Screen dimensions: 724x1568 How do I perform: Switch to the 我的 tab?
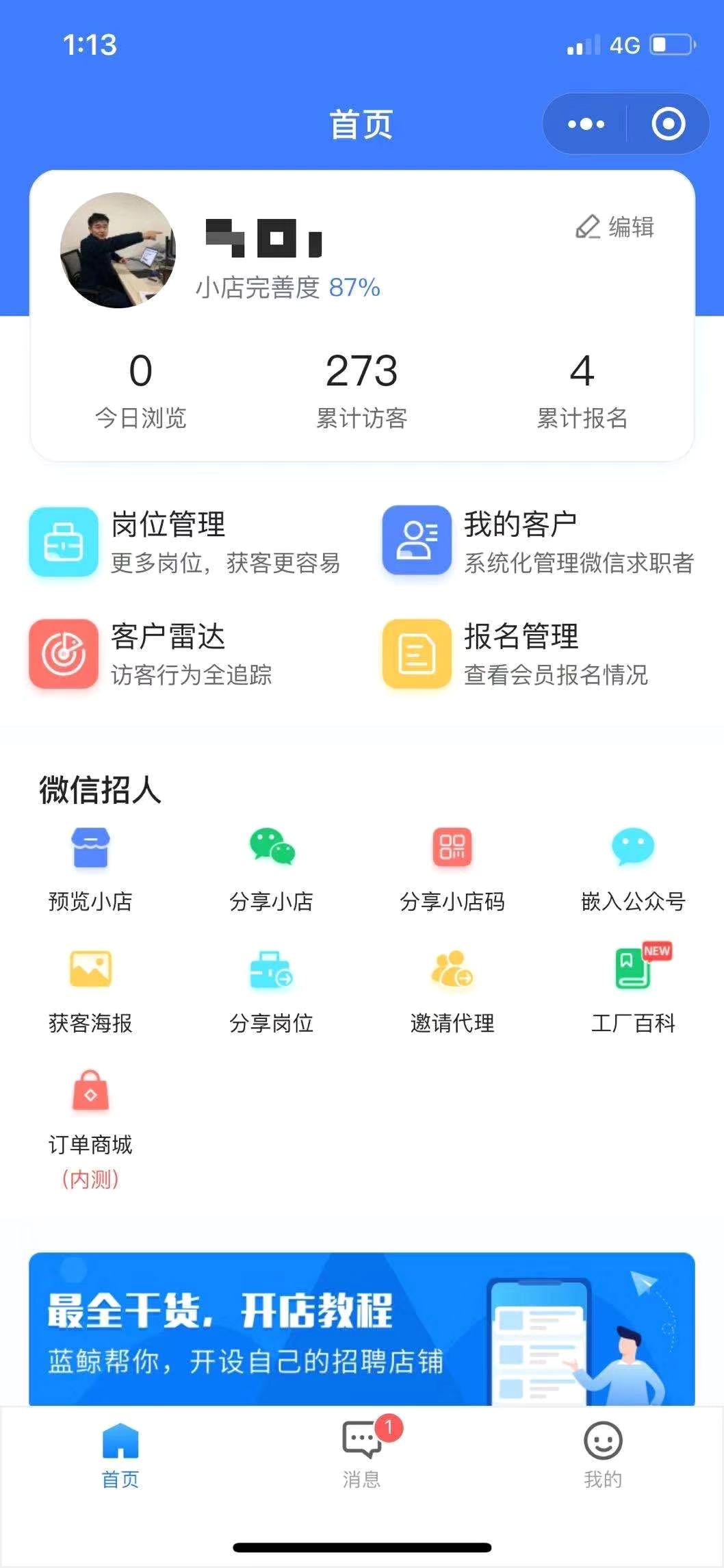coord(603,1453)
